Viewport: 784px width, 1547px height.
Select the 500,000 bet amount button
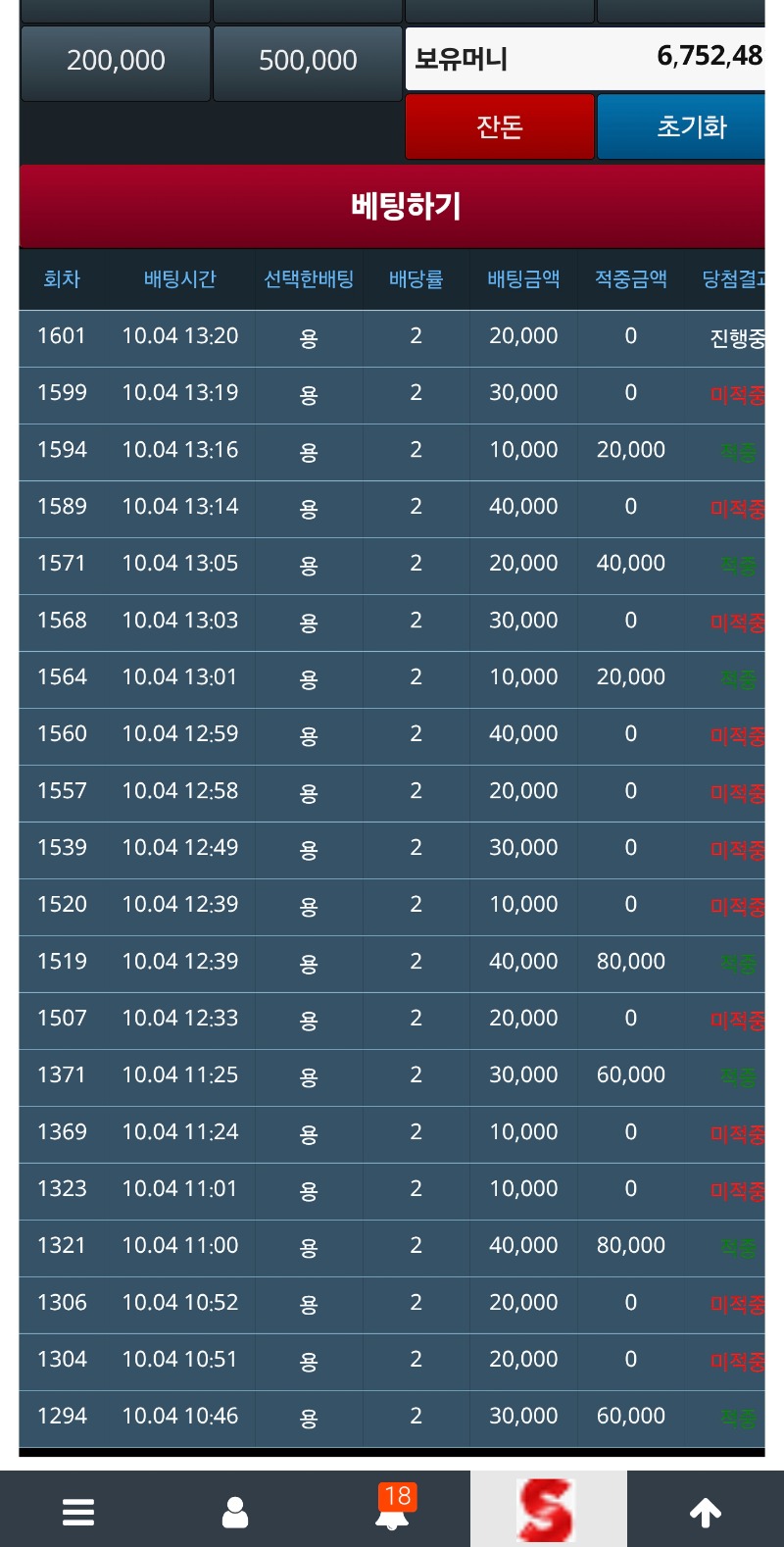pyautogui.click(x=308, y=62)
